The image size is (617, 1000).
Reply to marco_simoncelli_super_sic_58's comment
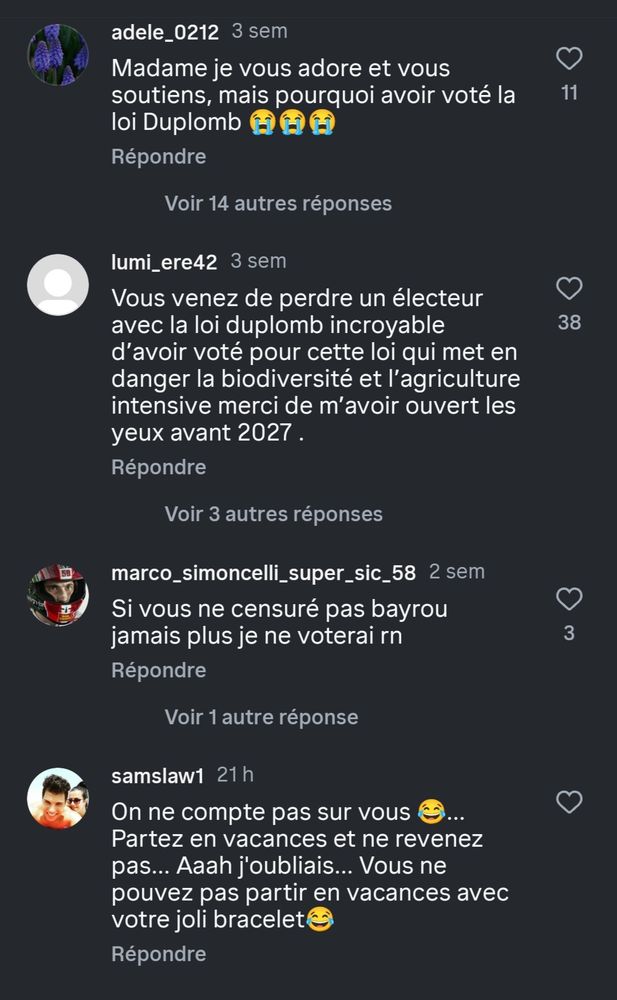pos(158,670)
